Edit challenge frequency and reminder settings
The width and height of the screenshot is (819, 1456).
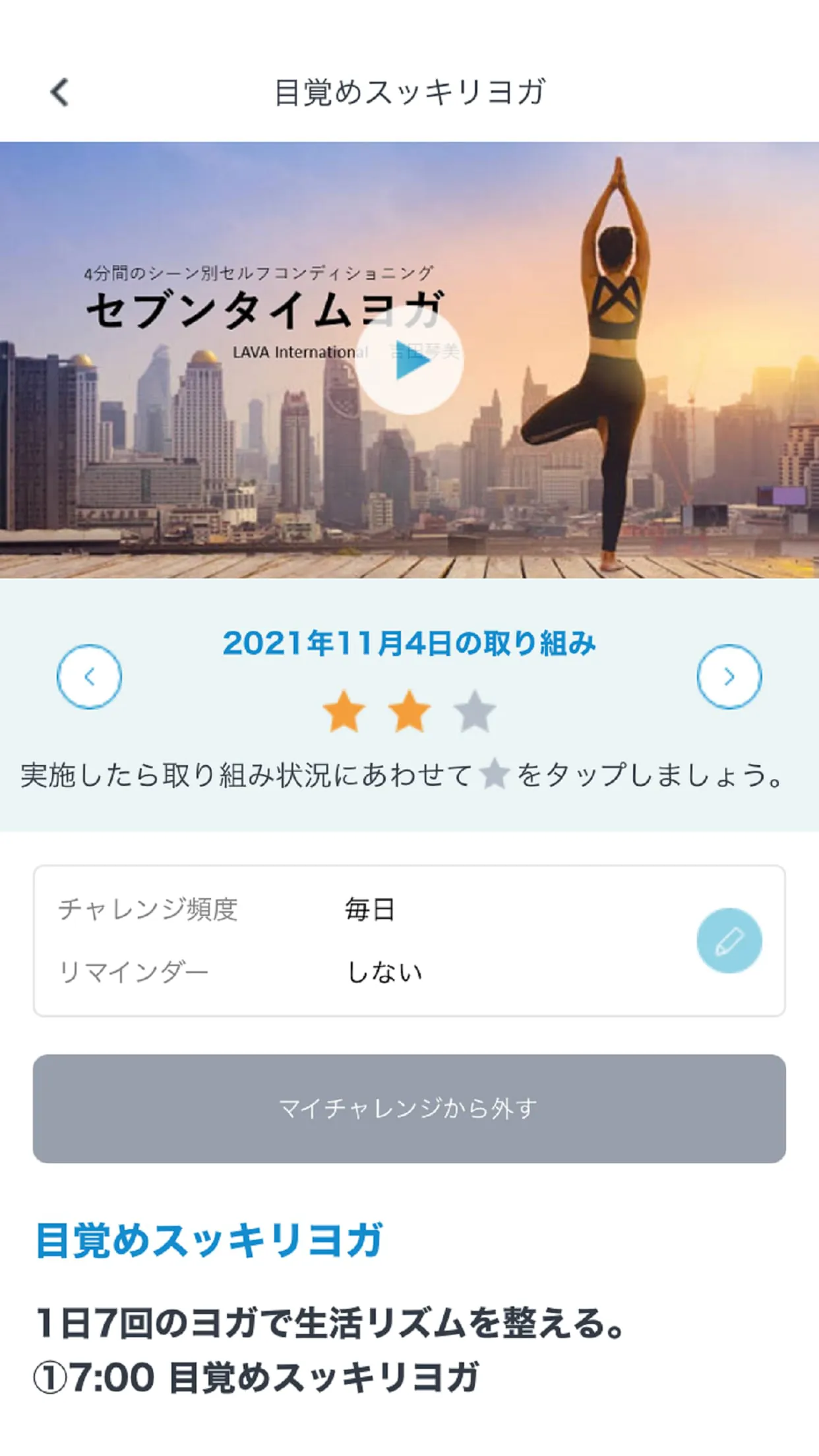pos(729,940)
